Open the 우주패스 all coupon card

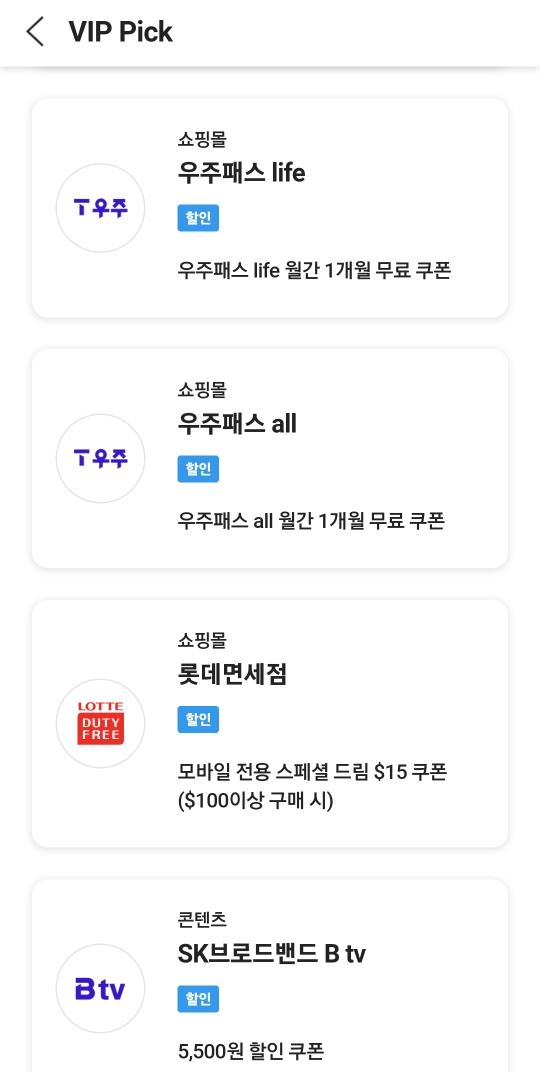point(270,458)
